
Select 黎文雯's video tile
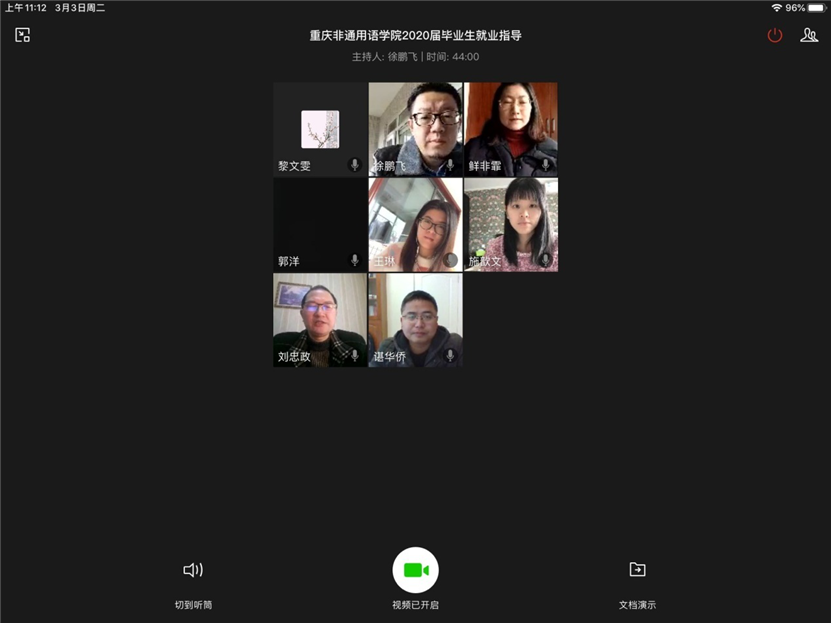tap(320, 129)
